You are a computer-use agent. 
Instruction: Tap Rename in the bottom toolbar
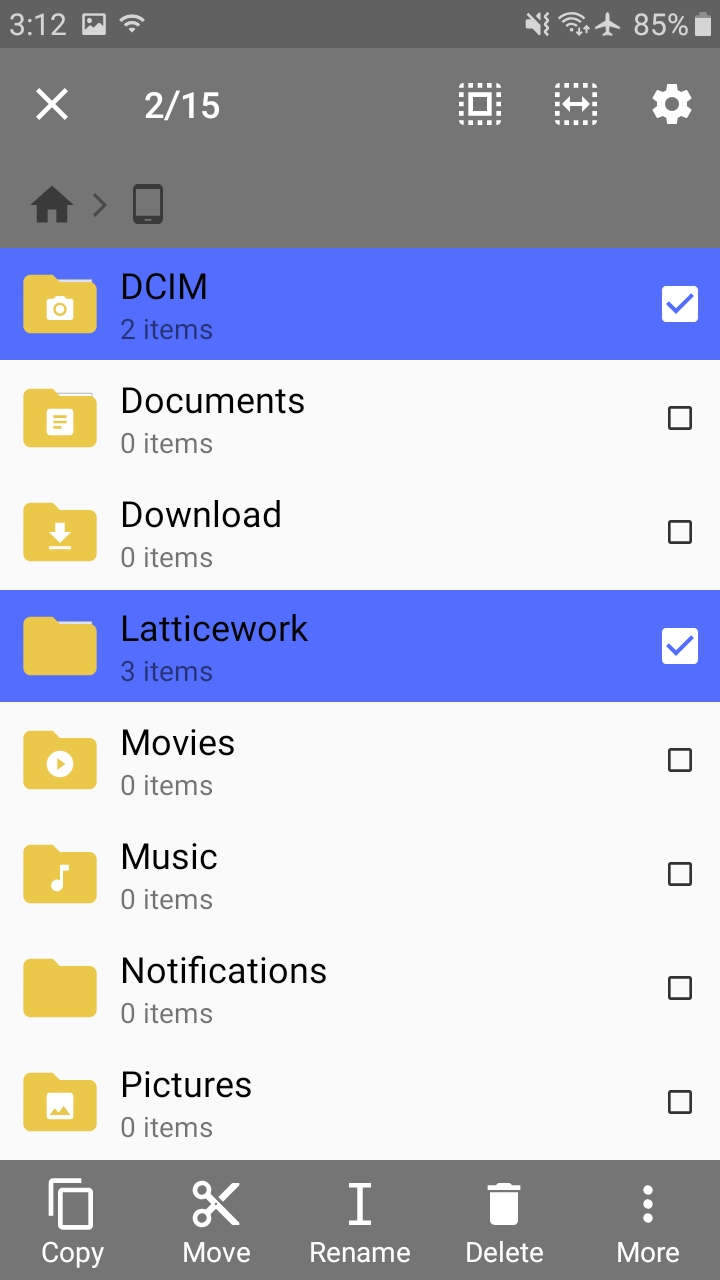click(x=360, y=1222)
